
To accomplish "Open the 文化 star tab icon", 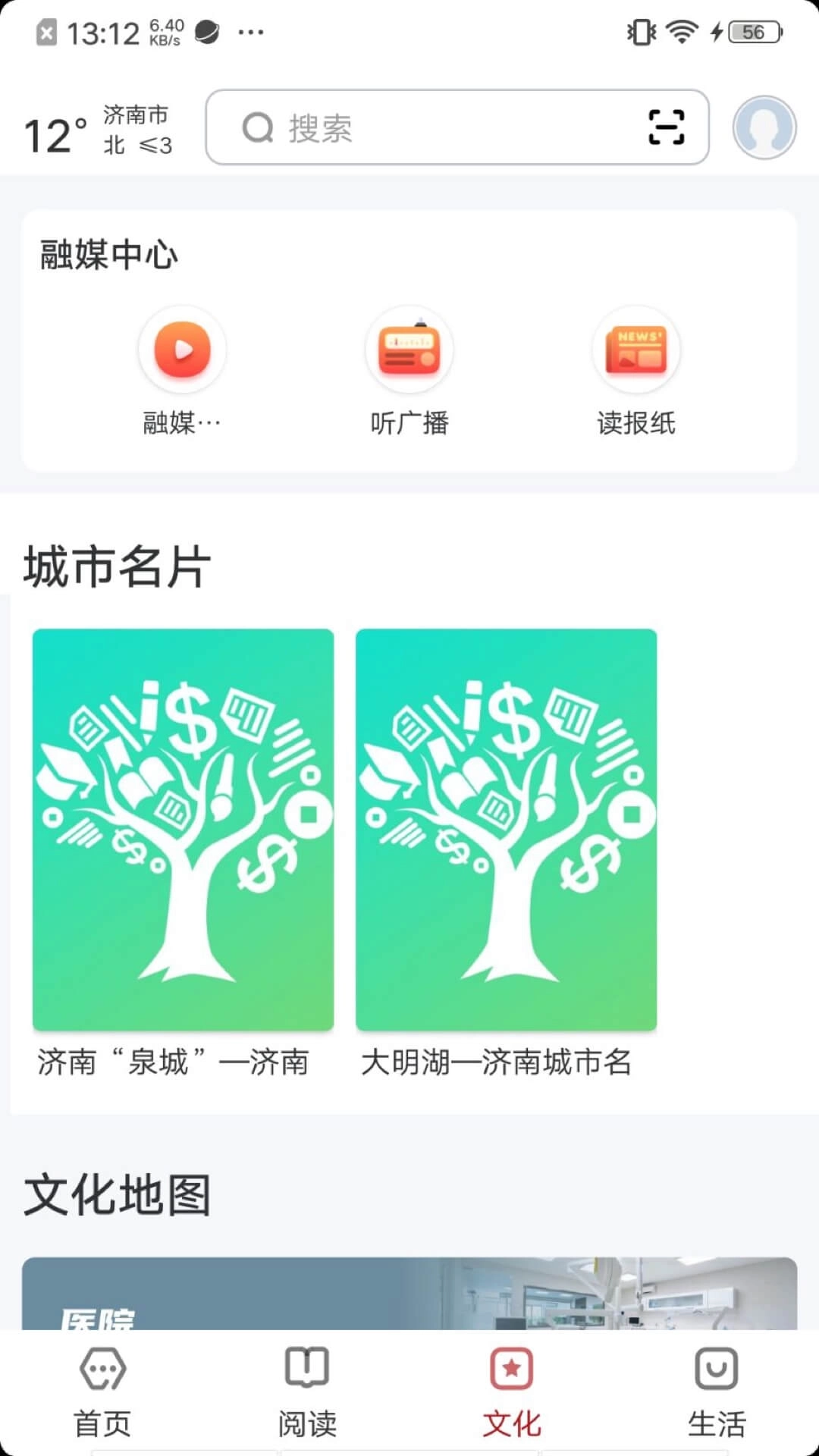I will point(512,1370).
